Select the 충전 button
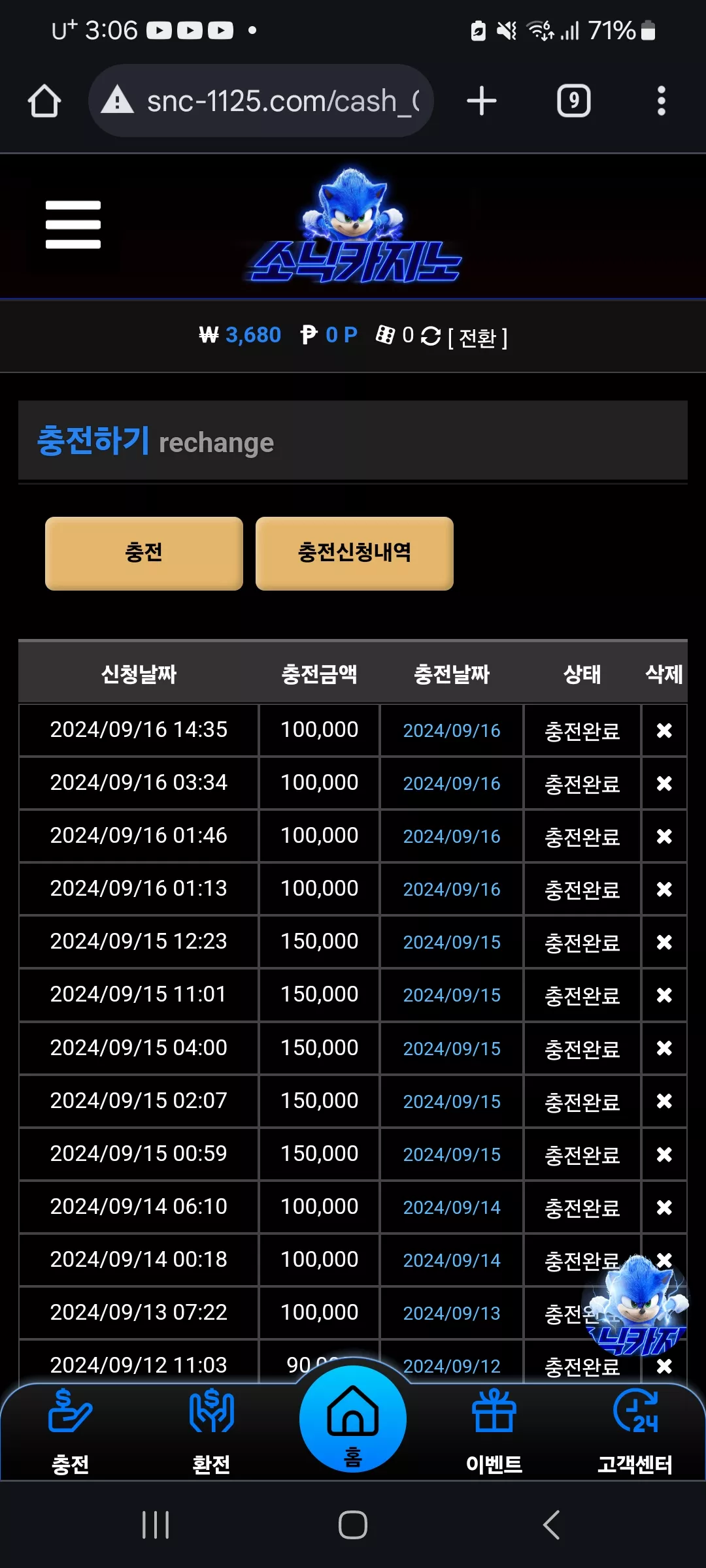Viewport: 706px width, 1568px height. pyautogui.click(x=144, y=553)
